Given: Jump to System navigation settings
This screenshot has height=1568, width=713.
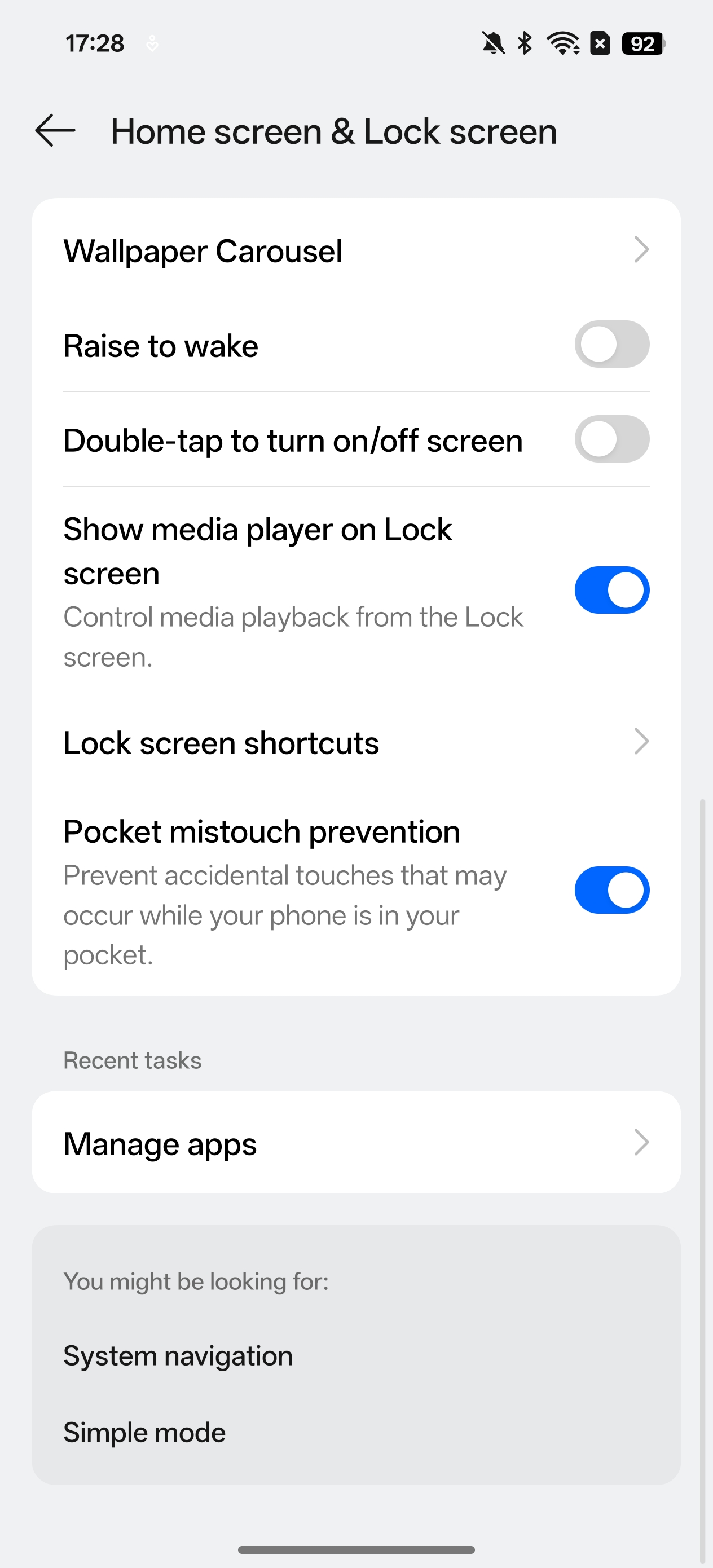Looking at the screenshot, I should click(x=178, y=1356).
